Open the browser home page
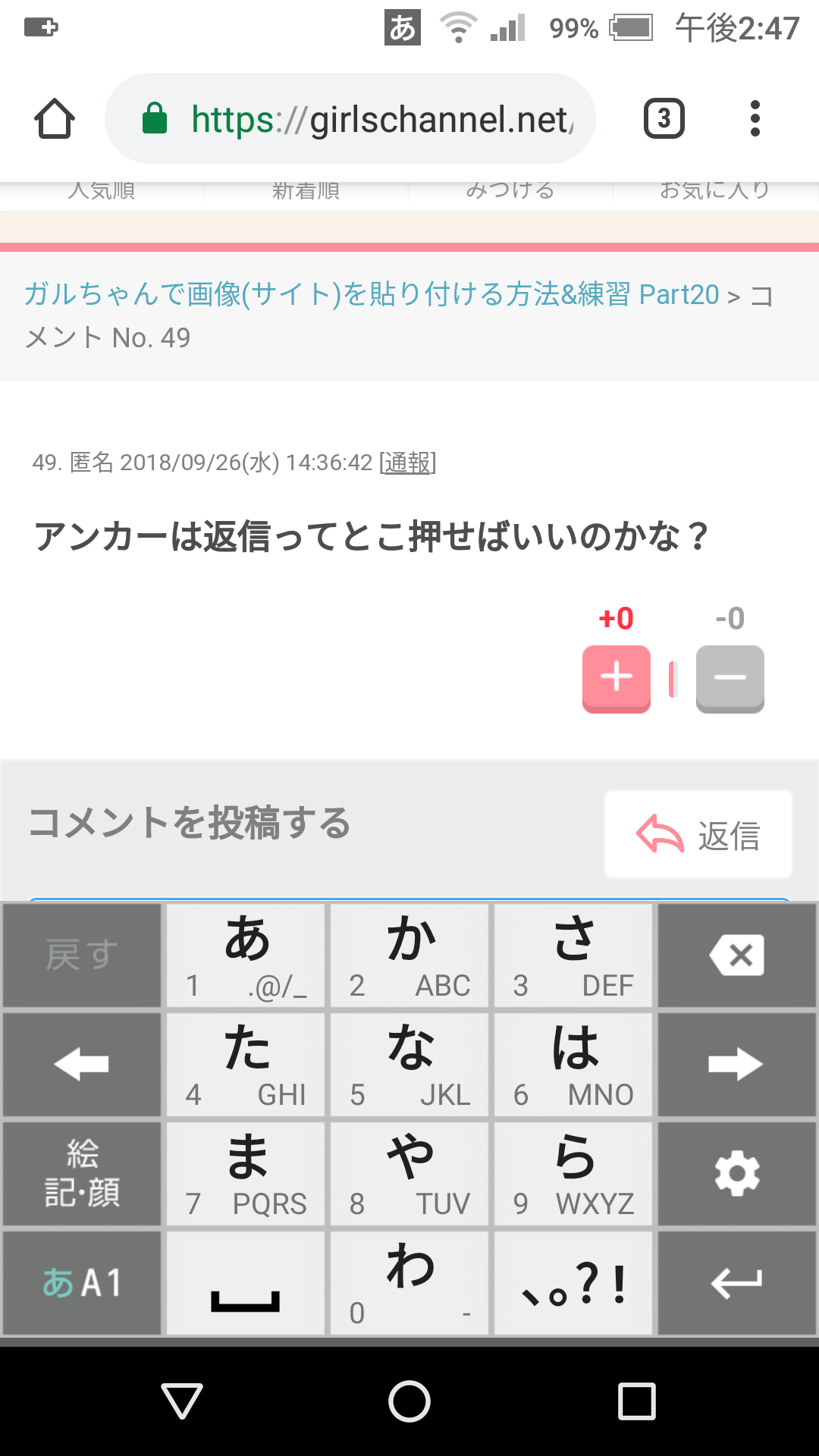The width and height of the screenshot is (819, 1456). tap(55, 119)
